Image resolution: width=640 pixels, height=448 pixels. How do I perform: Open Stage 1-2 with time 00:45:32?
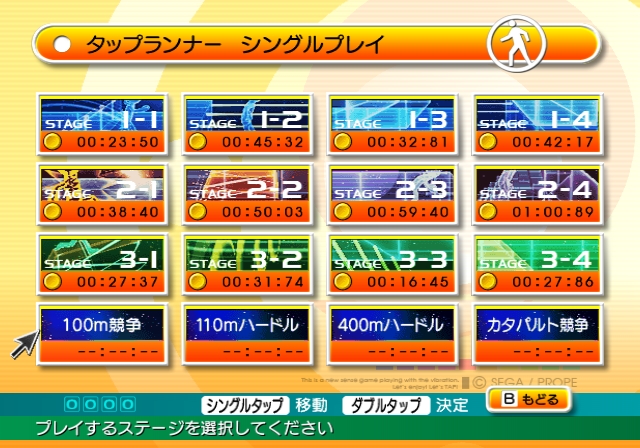[x=247, y=124]
